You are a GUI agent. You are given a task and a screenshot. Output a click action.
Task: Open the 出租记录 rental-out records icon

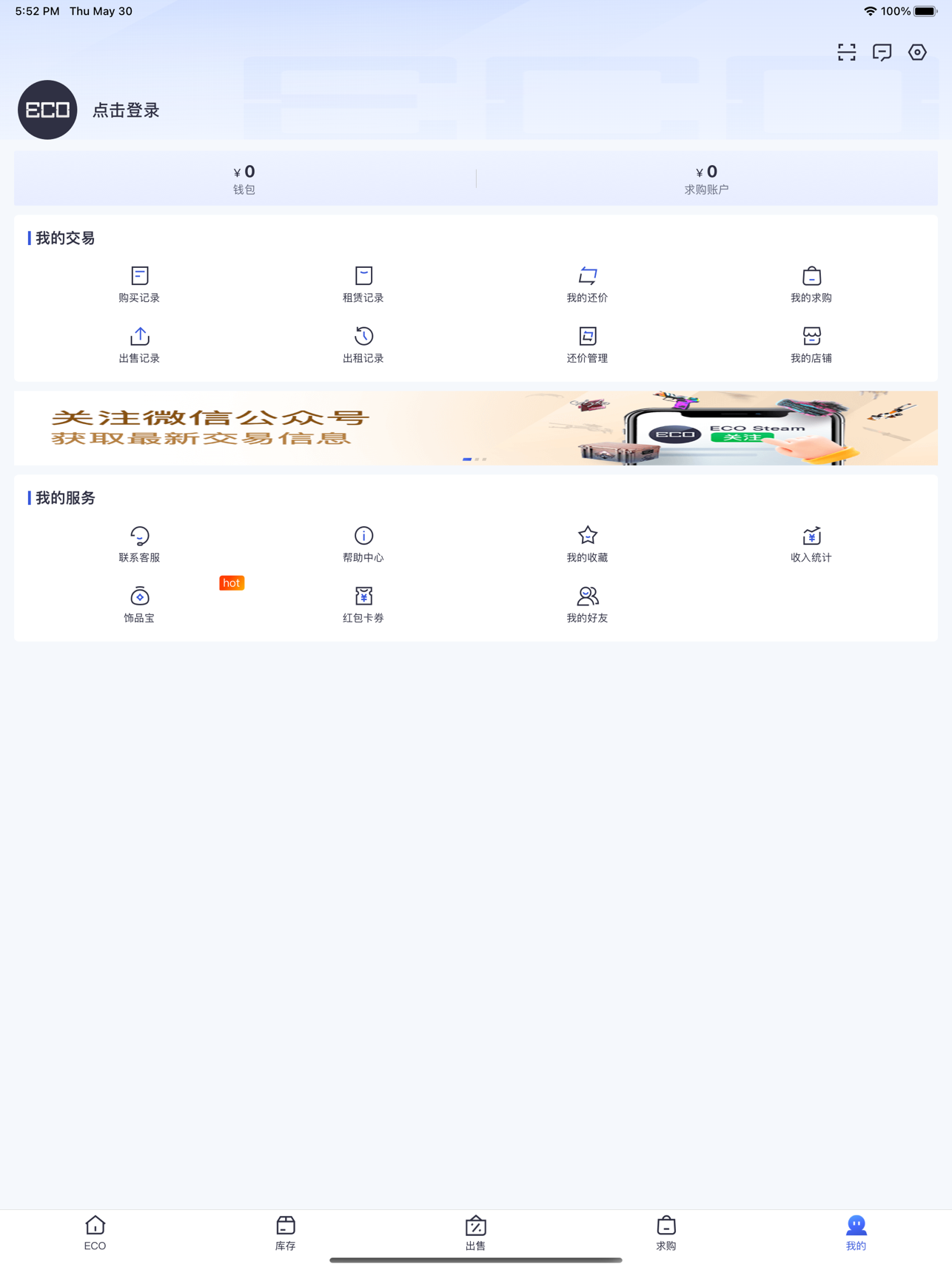[363, 343]
